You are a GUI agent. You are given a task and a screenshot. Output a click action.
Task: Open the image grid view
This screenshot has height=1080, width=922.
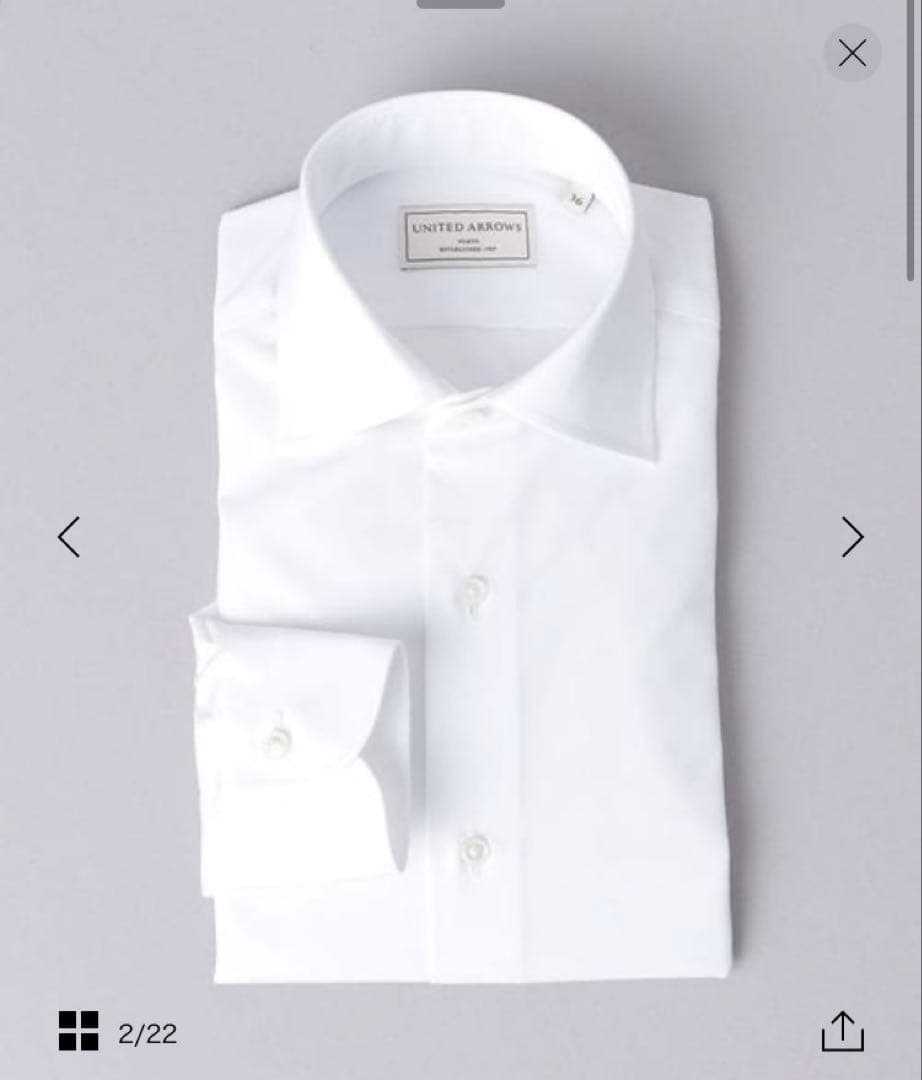point(78,1031)
